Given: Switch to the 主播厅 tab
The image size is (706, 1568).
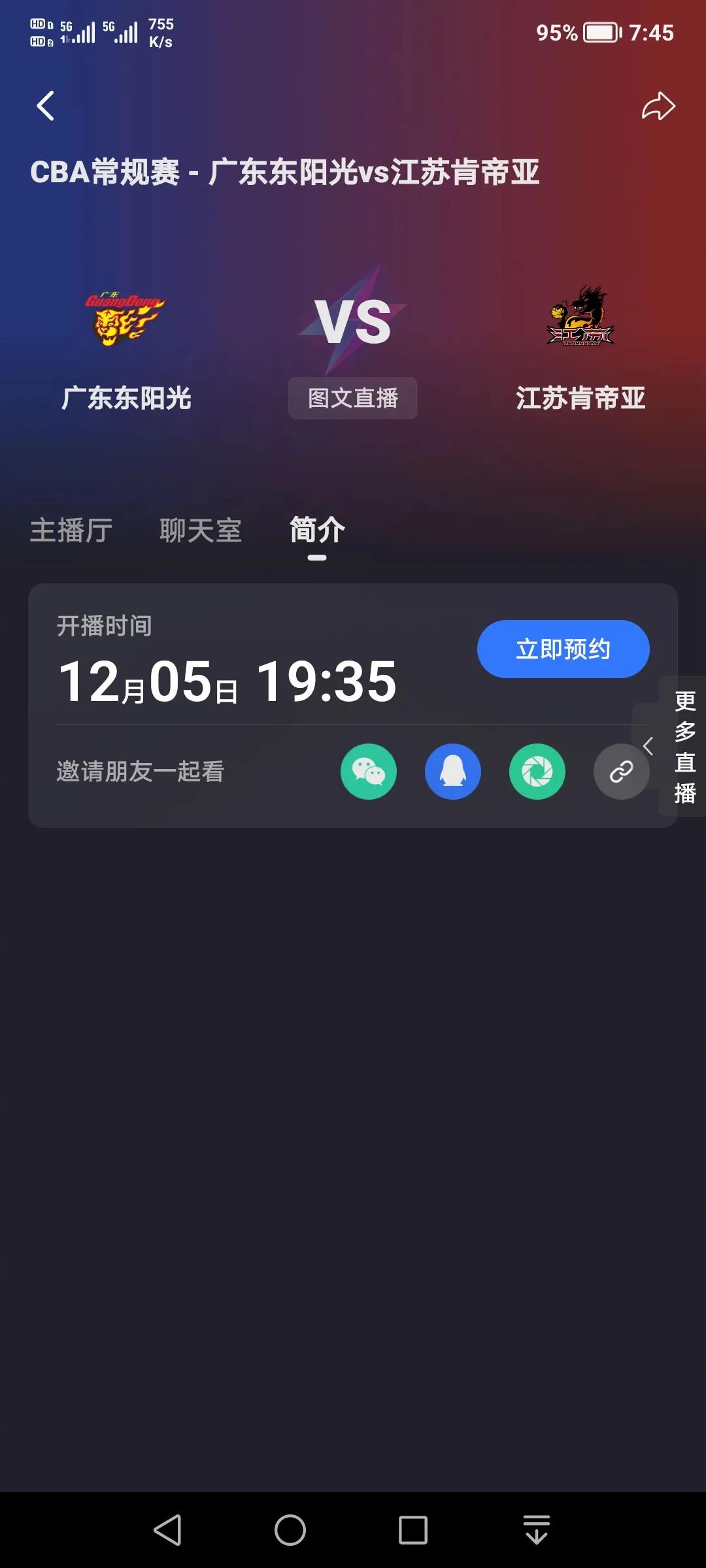Looking at the screenshot, I should 71,531.
